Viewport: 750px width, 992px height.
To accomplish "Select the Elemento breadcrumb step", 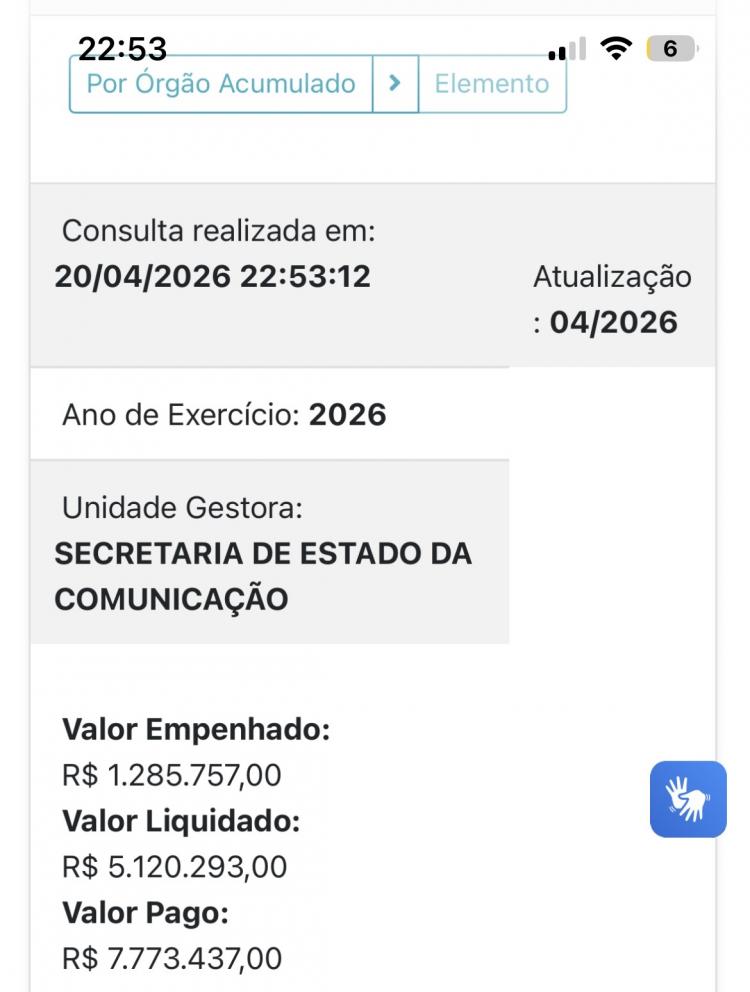I will 492,84.
